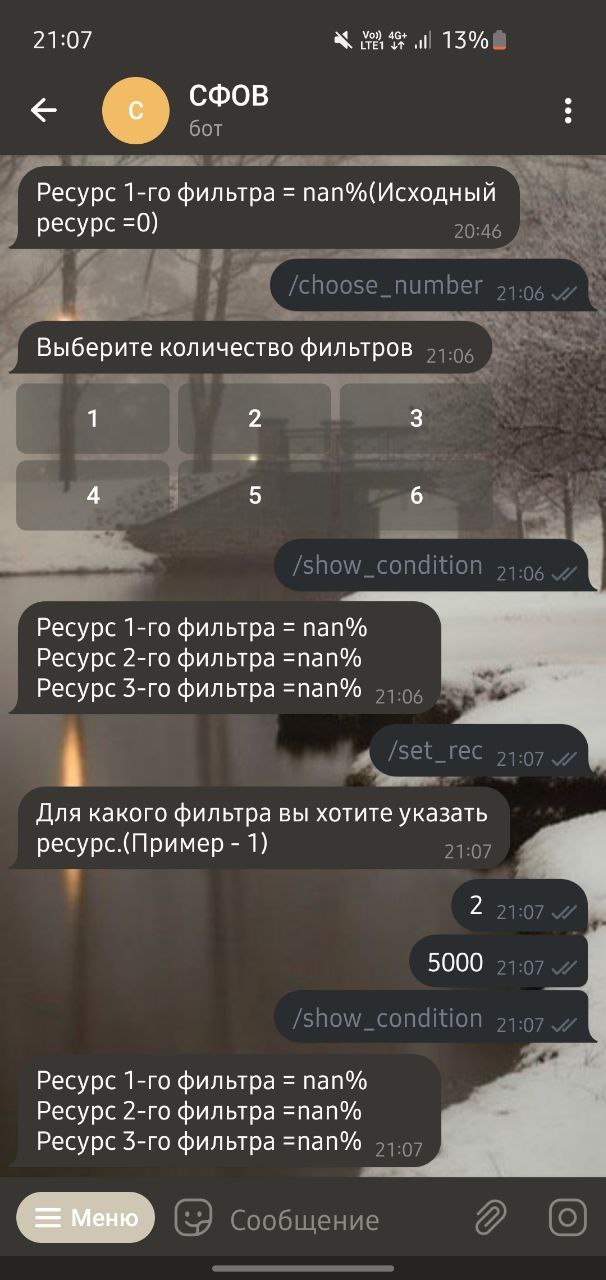Image resolution: width=606 pixels, height=1280 pixels.
Task: Open the bot Меню commands button
Action: (86, 1218)
